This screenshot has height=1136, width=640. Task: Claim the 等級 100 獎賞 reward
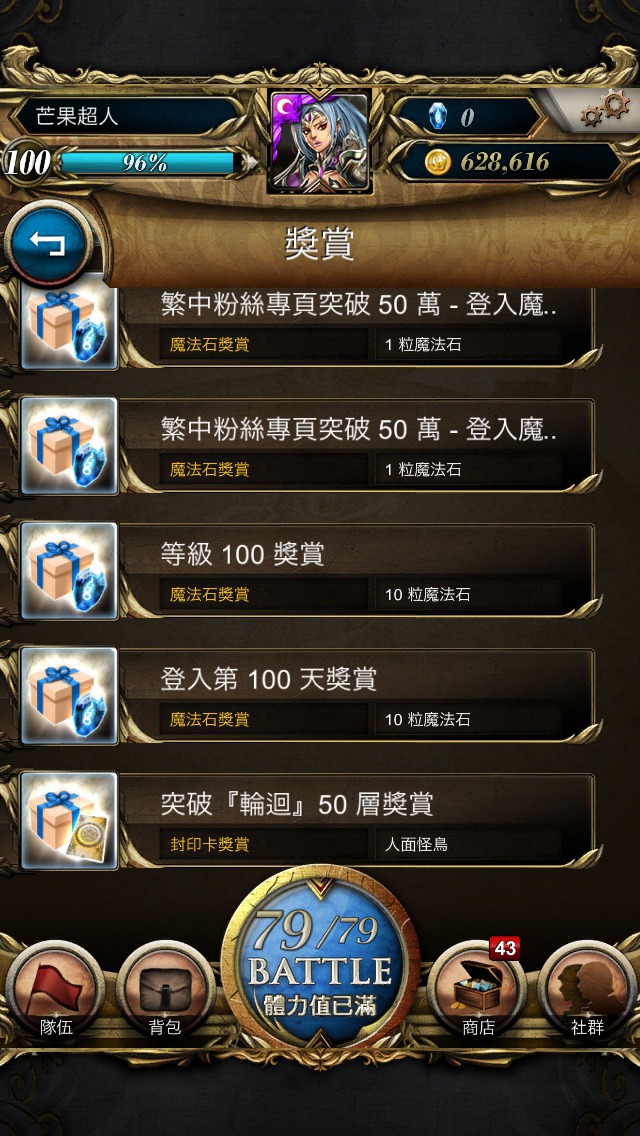(x=310, y=571)
